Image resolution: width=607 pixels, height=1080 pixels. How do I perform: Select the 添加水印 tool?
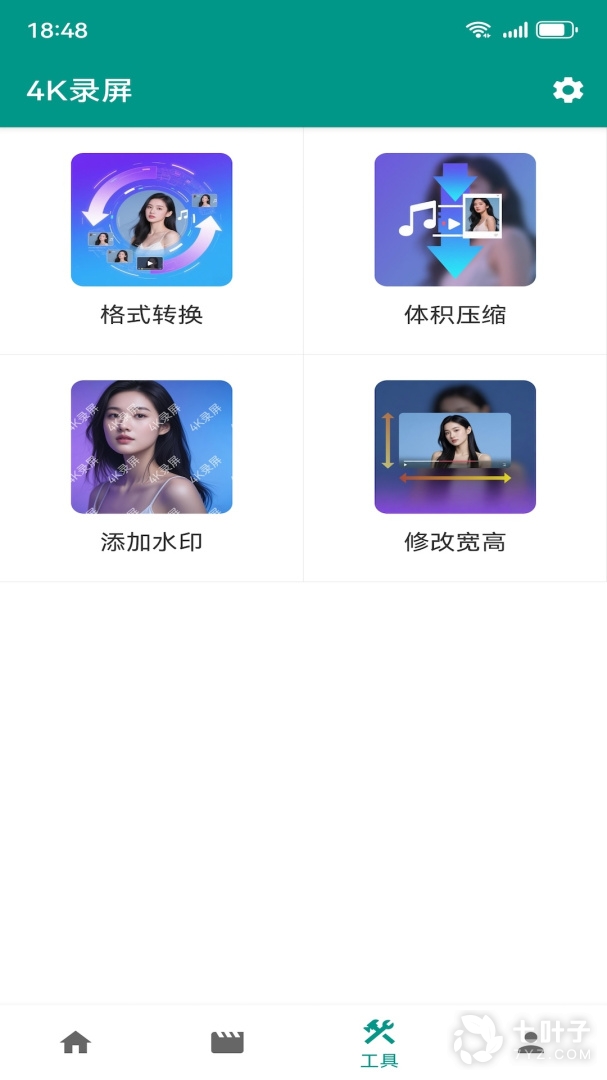click(x=152, y=467)
